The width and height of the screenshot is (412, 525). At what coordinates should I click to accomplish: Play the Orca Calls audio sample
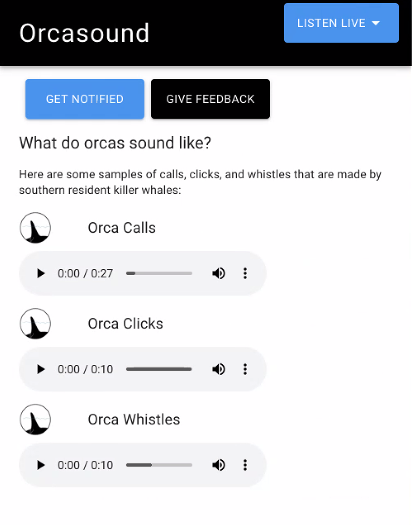(x=40, y=274)
